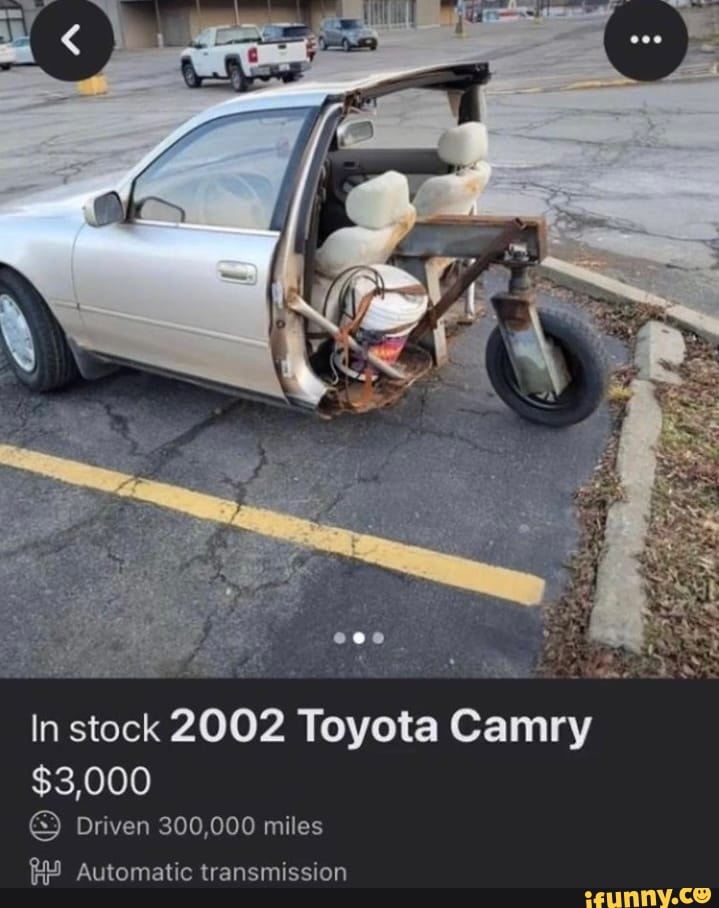Go back from the listing
This screenshot has width=719, height=908.
(x=71, y=40)
